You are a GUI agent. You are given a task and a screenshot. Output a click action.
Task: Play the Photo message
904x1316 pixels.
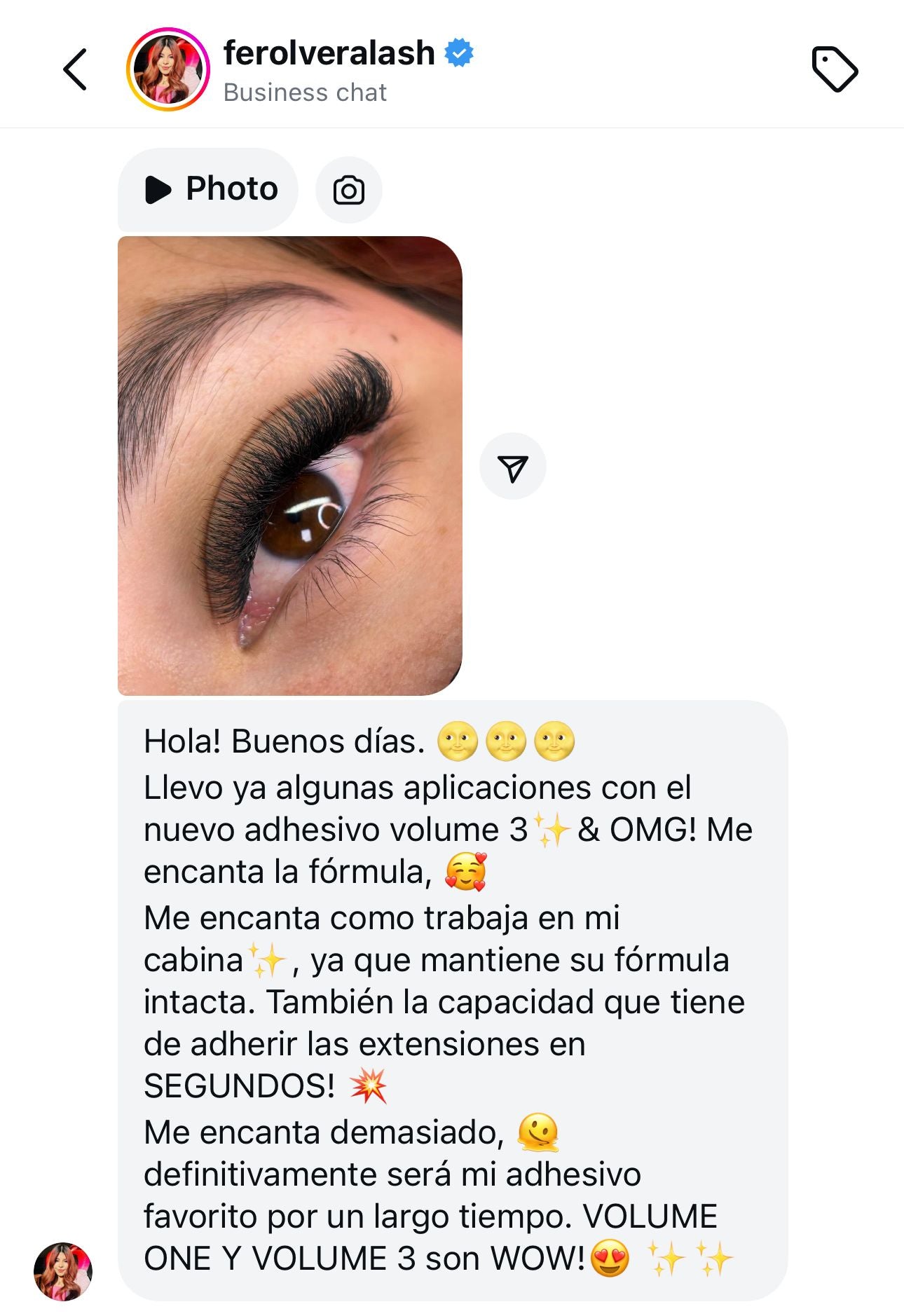pyautogui.click(x=209, y=189)
